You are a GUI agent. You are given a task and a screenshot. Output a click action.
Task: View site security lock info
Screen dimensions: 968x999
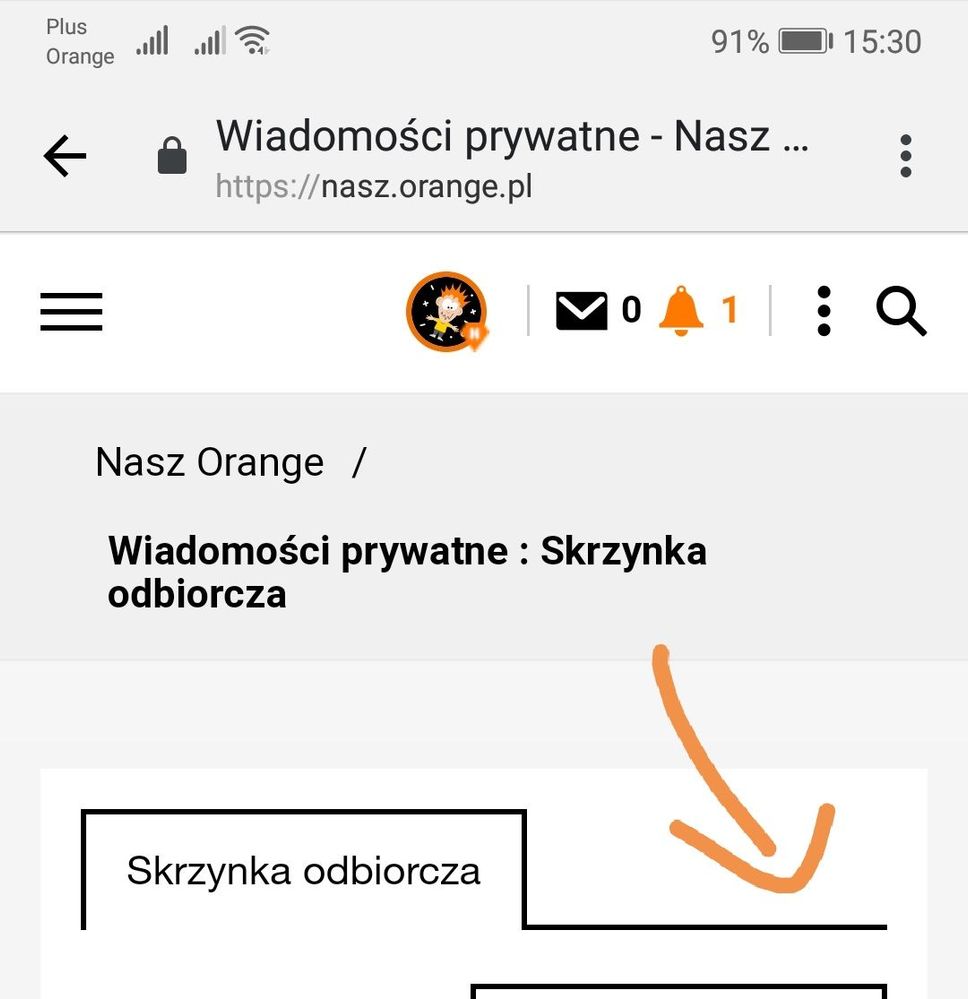pyautogui.click(x=172, y=157)
